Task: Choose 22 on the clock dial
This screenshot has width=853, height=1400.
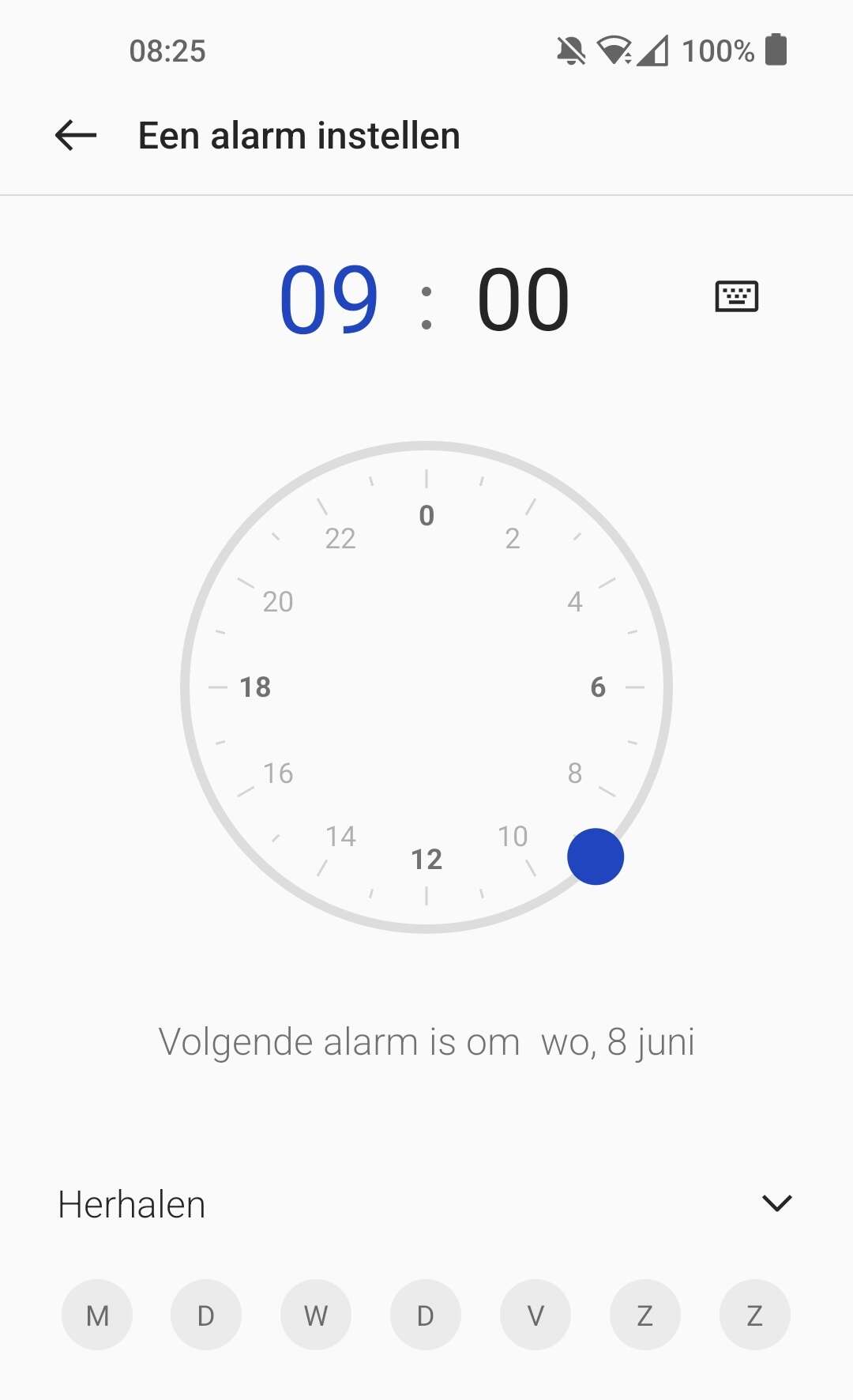Action: [340, 539]
